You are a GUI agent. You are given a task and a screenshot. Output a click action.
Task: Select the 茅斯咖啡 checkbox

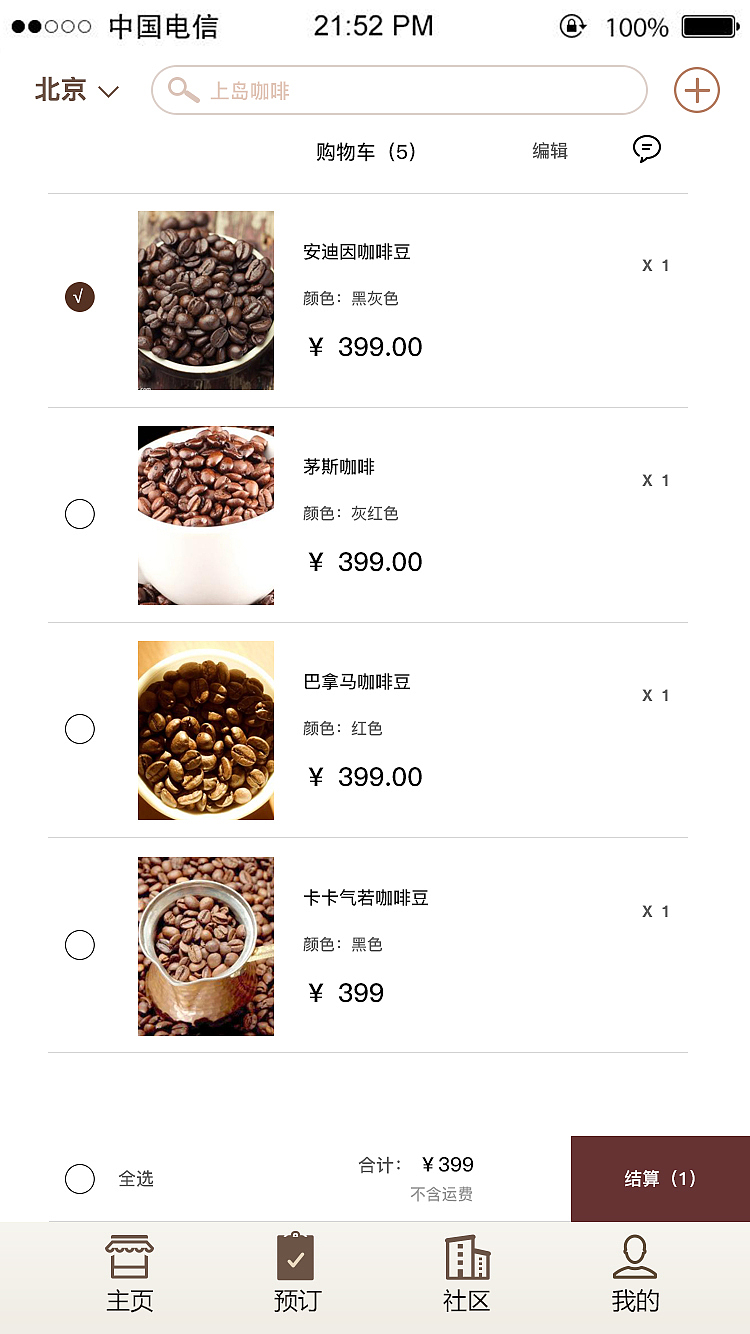(80, 514)
